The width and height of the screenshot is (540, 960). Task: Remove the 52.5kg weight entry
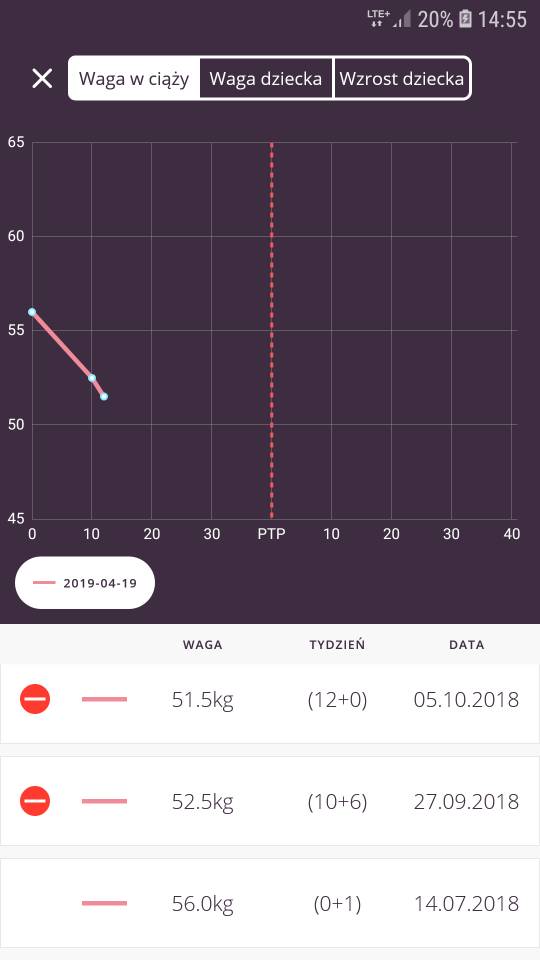point(35,801)
